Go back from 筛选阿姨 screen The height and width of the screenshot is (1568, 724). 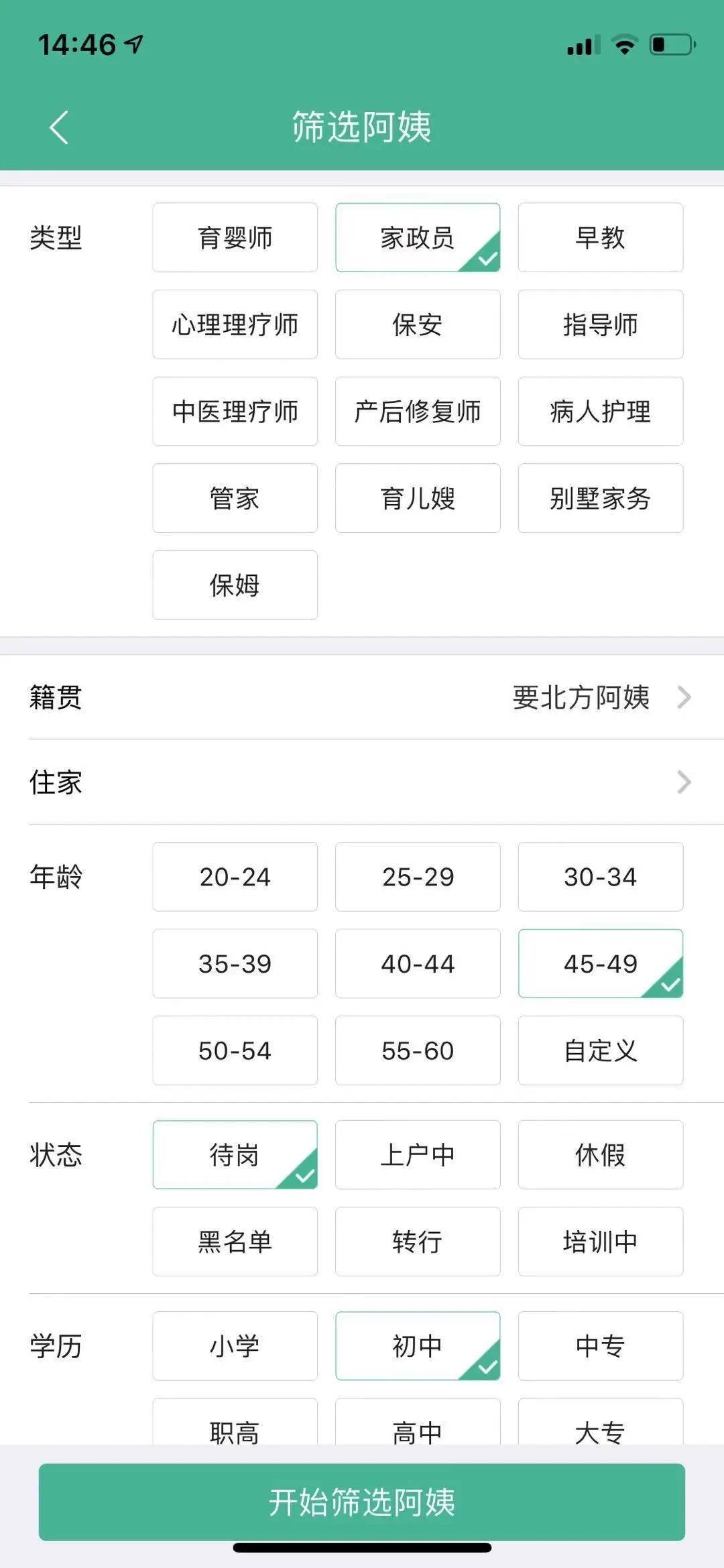[59, 127]
